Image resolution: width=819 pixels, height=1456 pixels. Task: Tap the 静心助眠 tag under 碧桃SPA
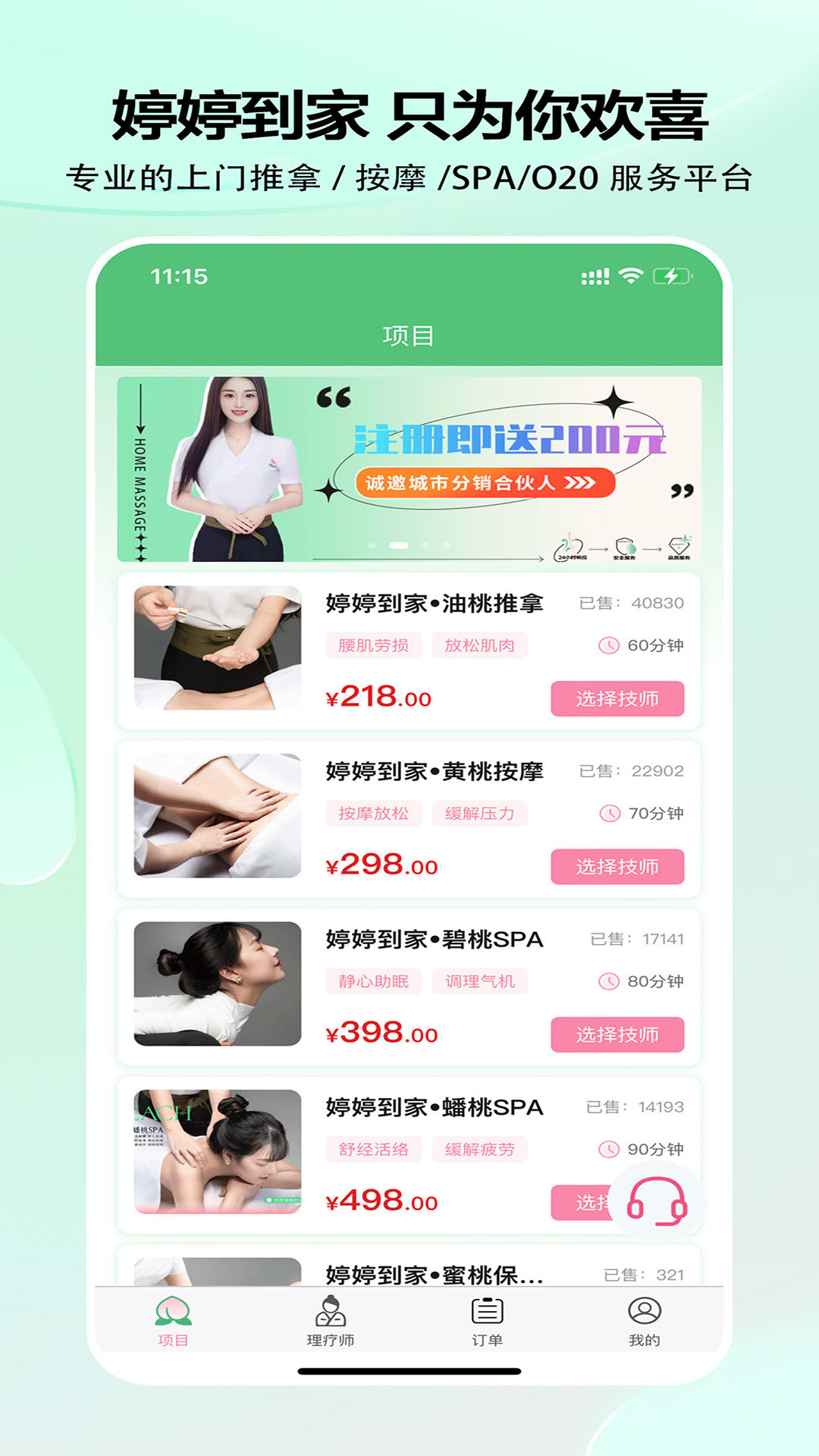[375, 981]
